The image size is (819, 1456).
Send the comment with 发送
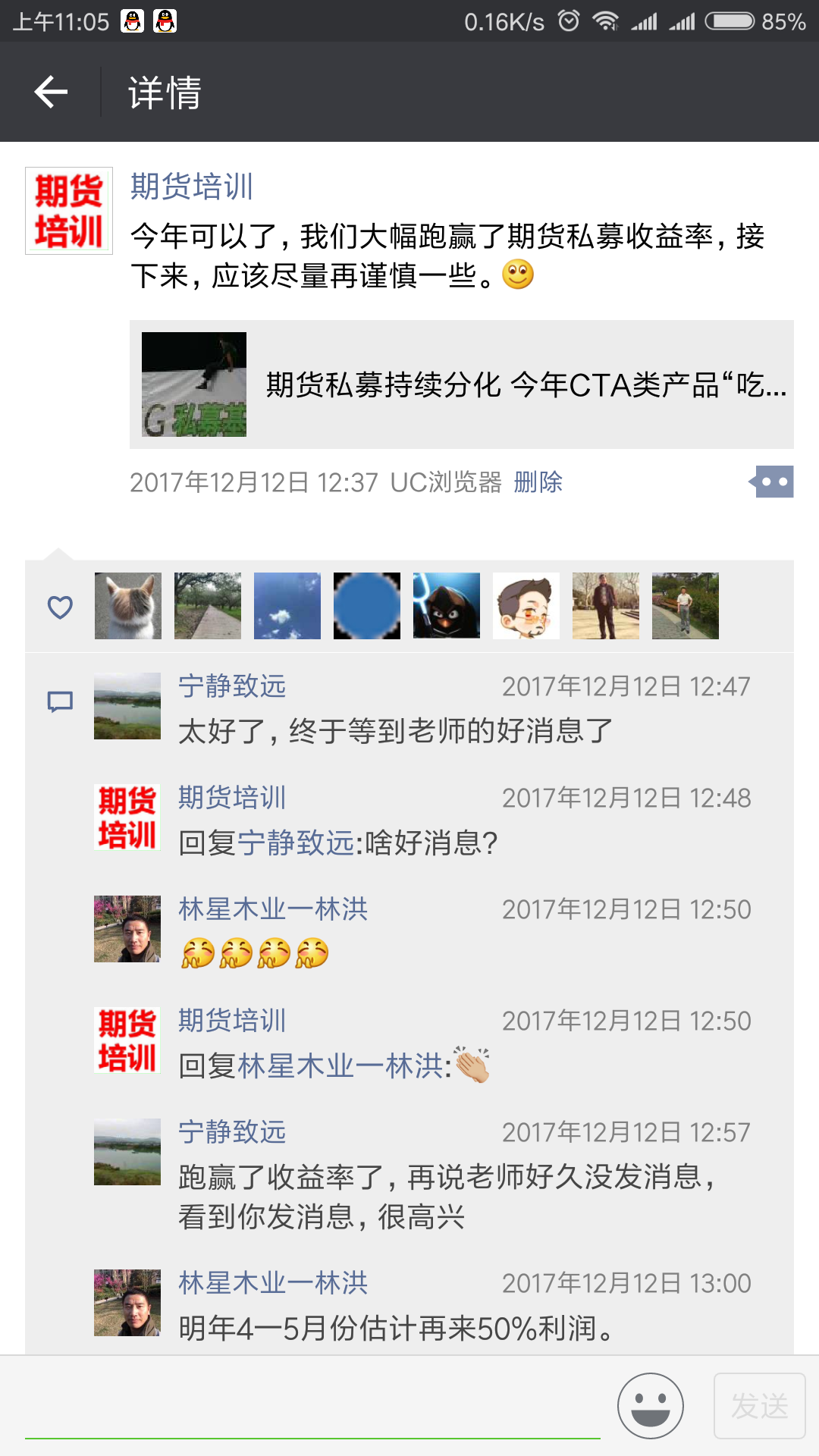[759, 1406]
